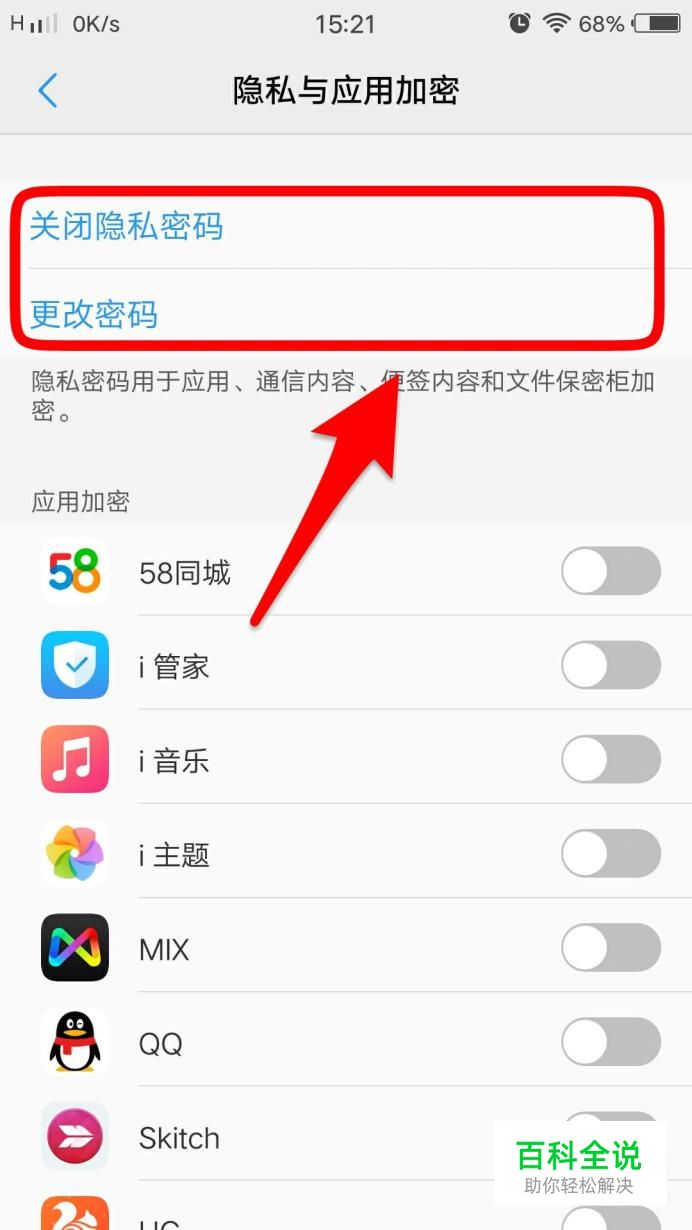Enable app encryption for 58同城

pos(610,572)
